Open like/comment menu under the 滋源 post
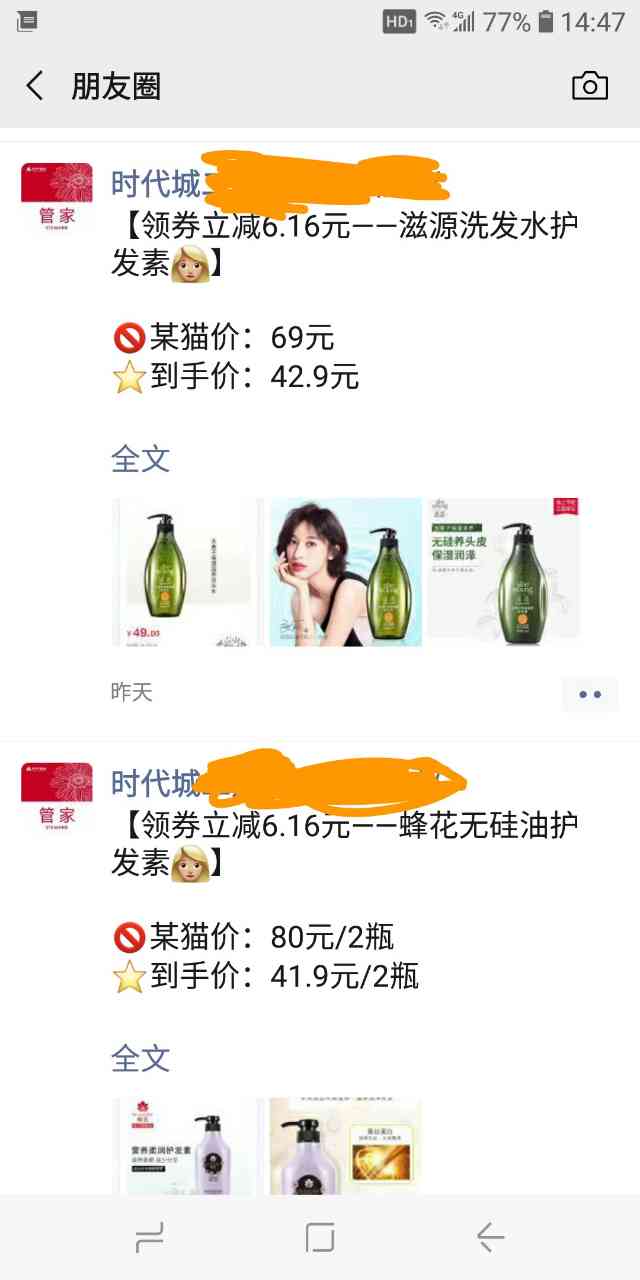The width and height of the screenshot is (640, 1280). (x=589, y=693)
